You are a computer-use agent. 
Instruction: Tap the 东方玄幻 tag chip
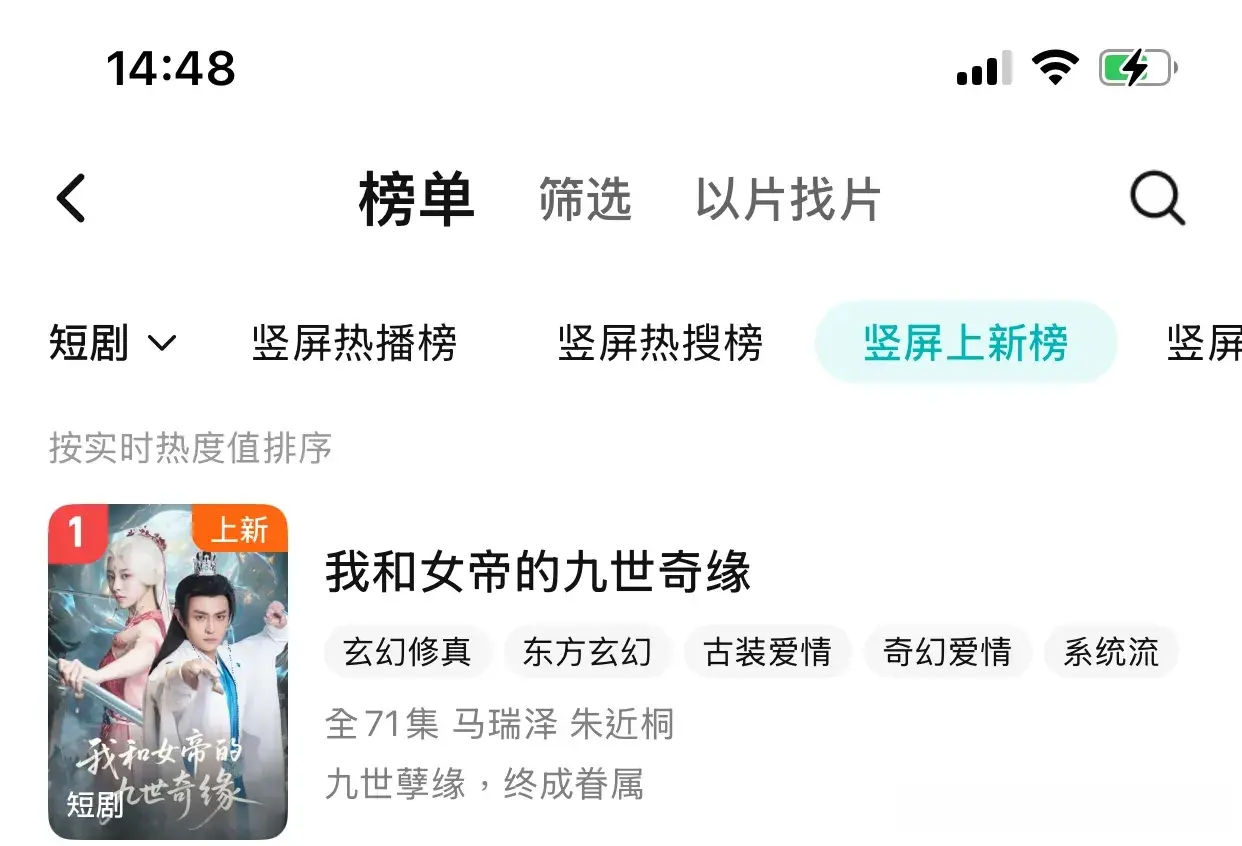click(587, 652)
